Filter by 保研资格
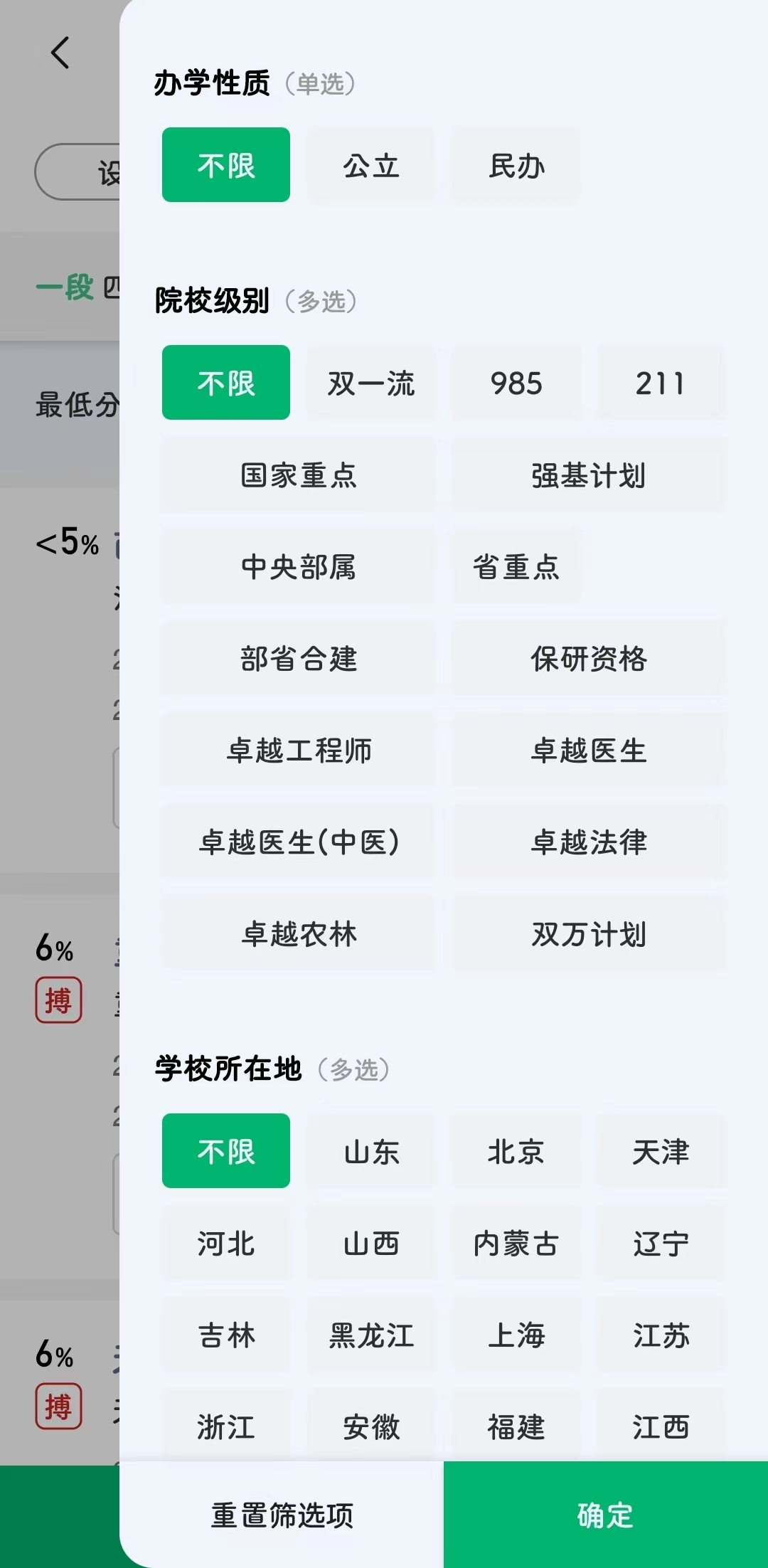Screen dimensions: 768x1568 tap(589, 658)
